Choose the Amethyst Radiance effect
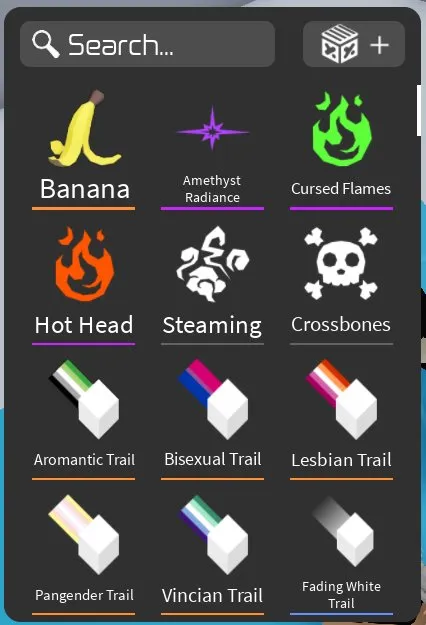The height and width of the screenshot is (625, 426). pyautogui.click(x=212, y=149)
